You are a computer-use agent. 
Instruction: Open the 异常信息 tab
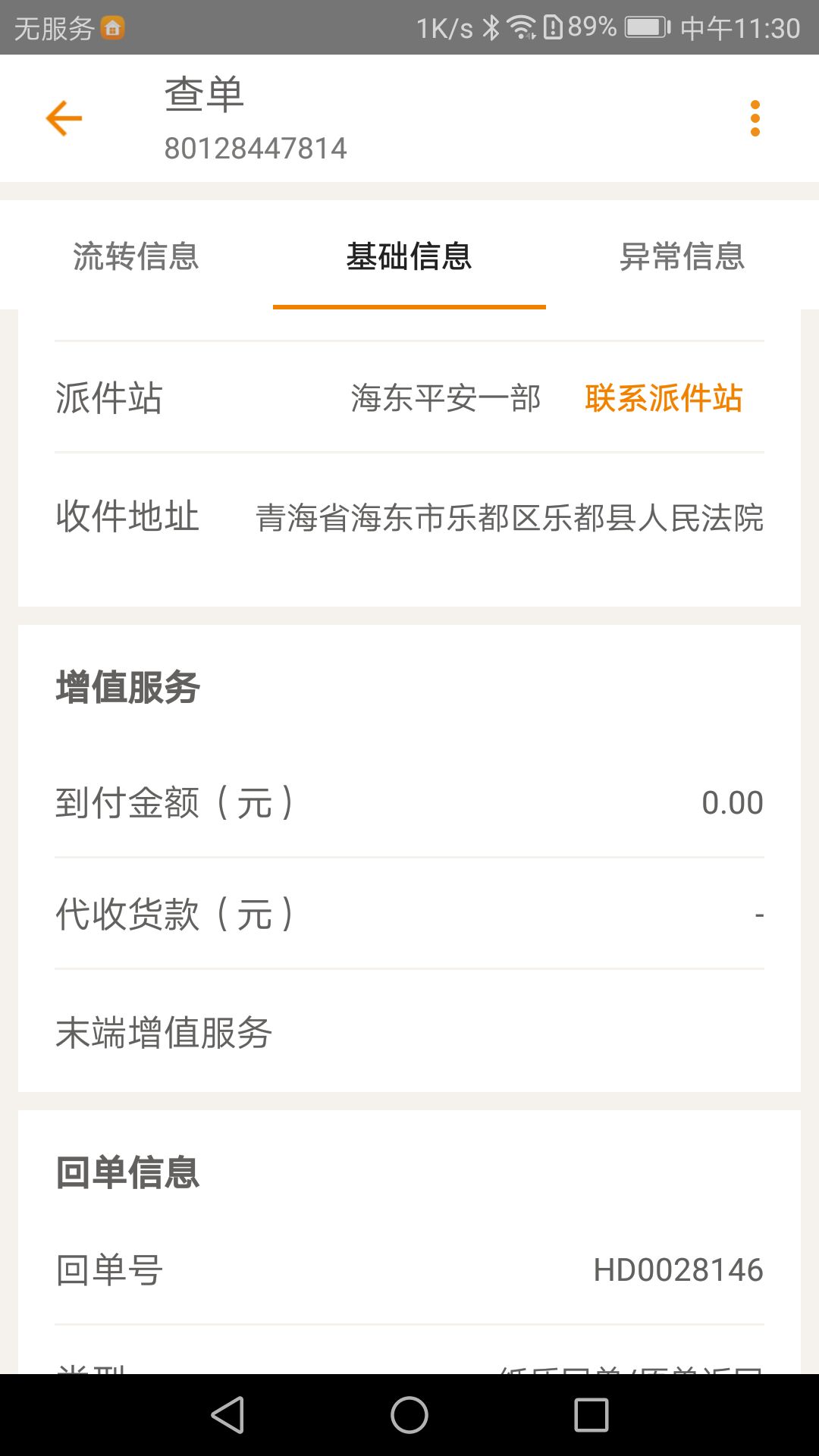682,258
